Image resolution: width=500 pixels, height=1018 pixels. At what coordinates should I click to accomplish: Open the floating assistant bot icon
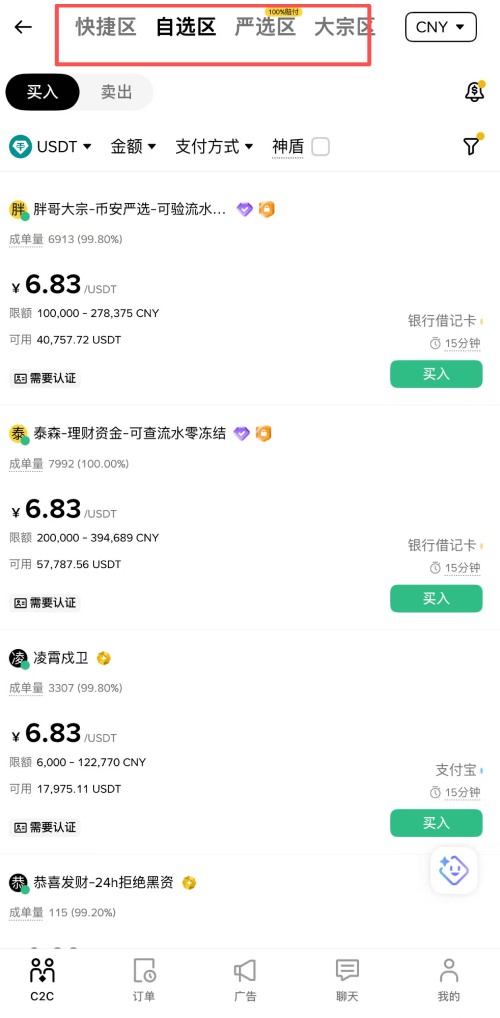(454, 871)
